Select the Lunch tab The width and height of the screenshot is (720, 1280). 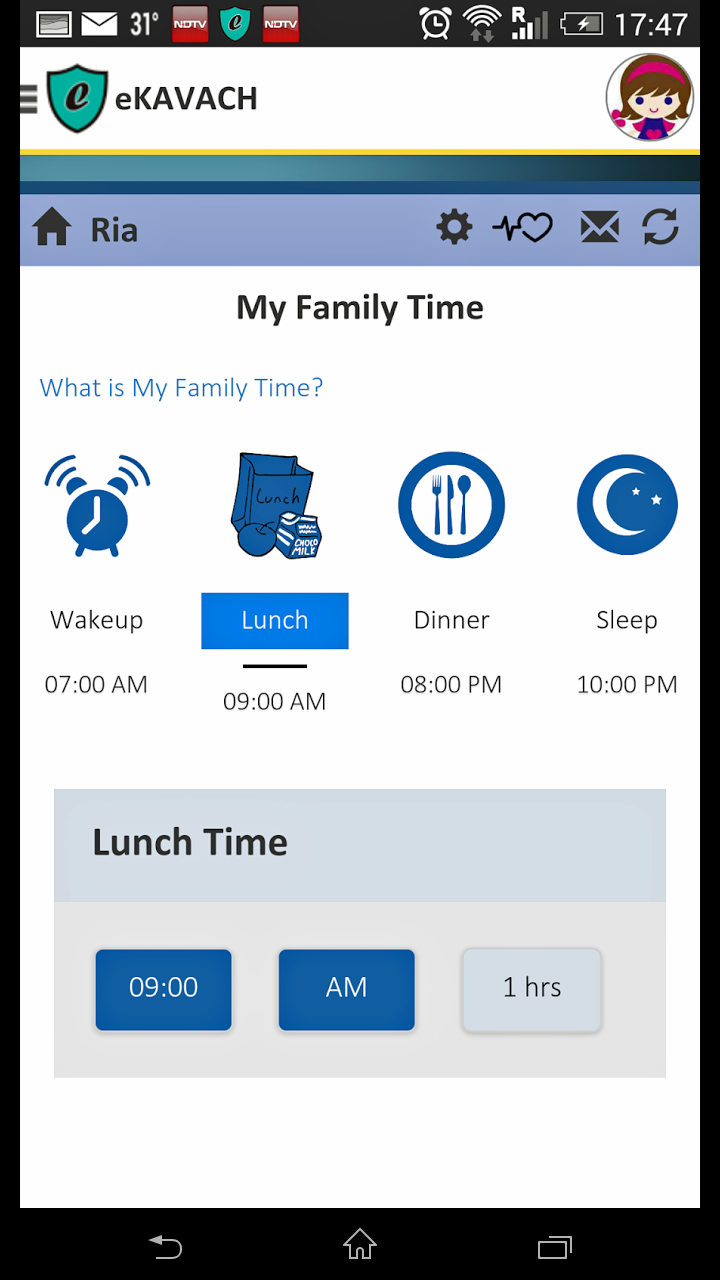(x=275, y=620)
